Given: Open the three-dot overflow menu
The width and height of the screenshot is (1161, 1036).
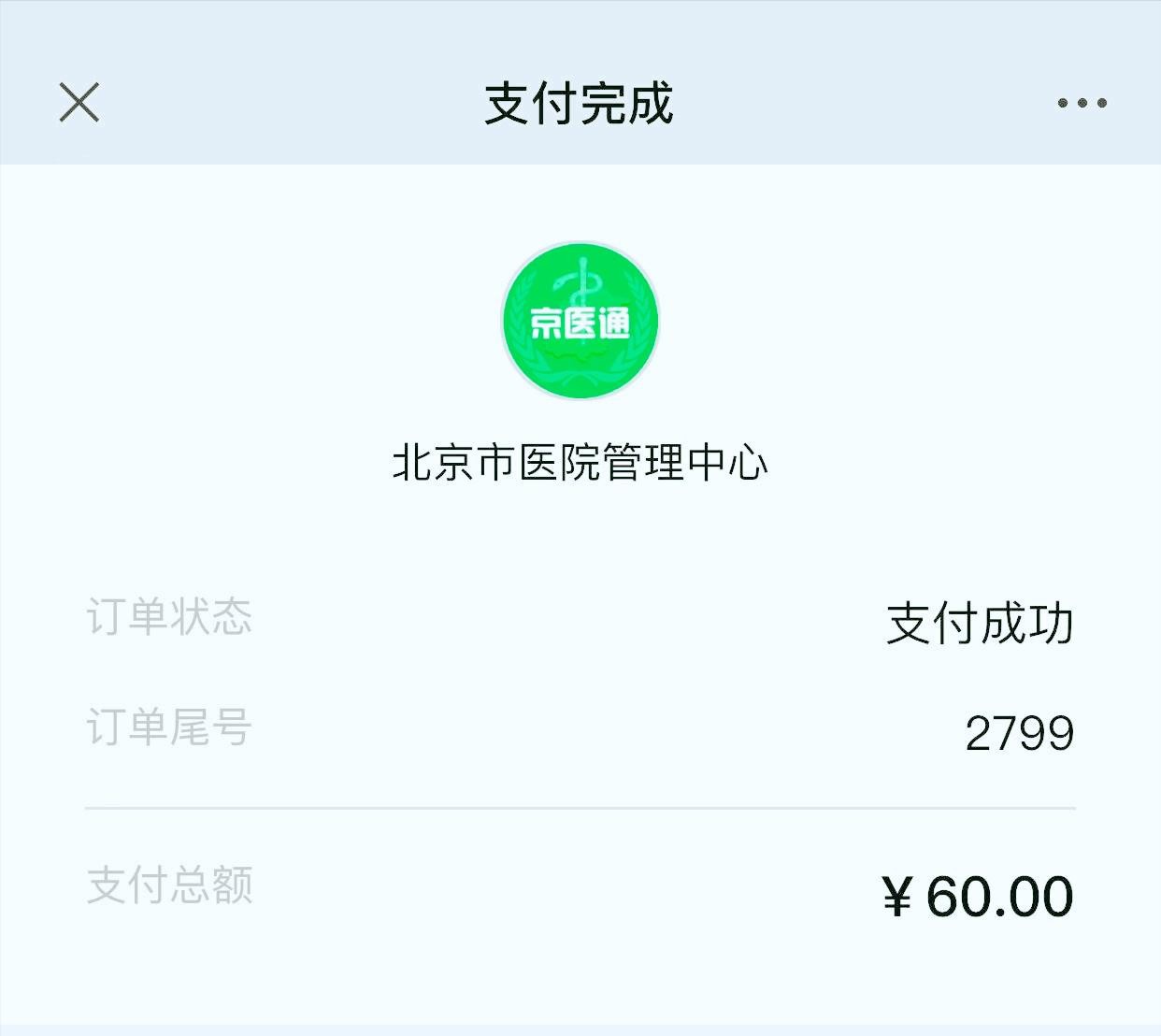Looking at the screenshot, I should (1082, 103).
